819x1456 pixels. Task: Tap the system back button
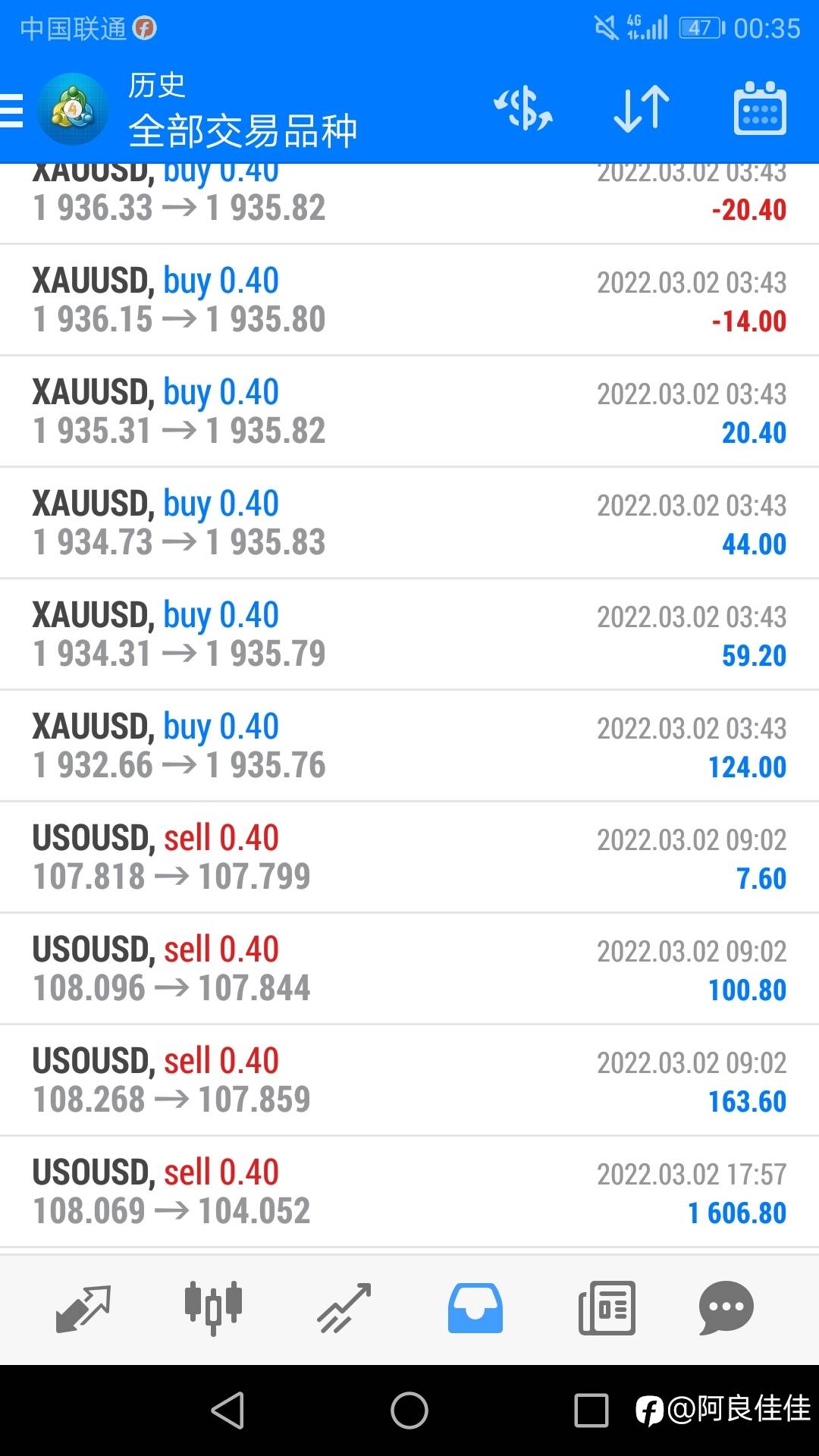227,1410
